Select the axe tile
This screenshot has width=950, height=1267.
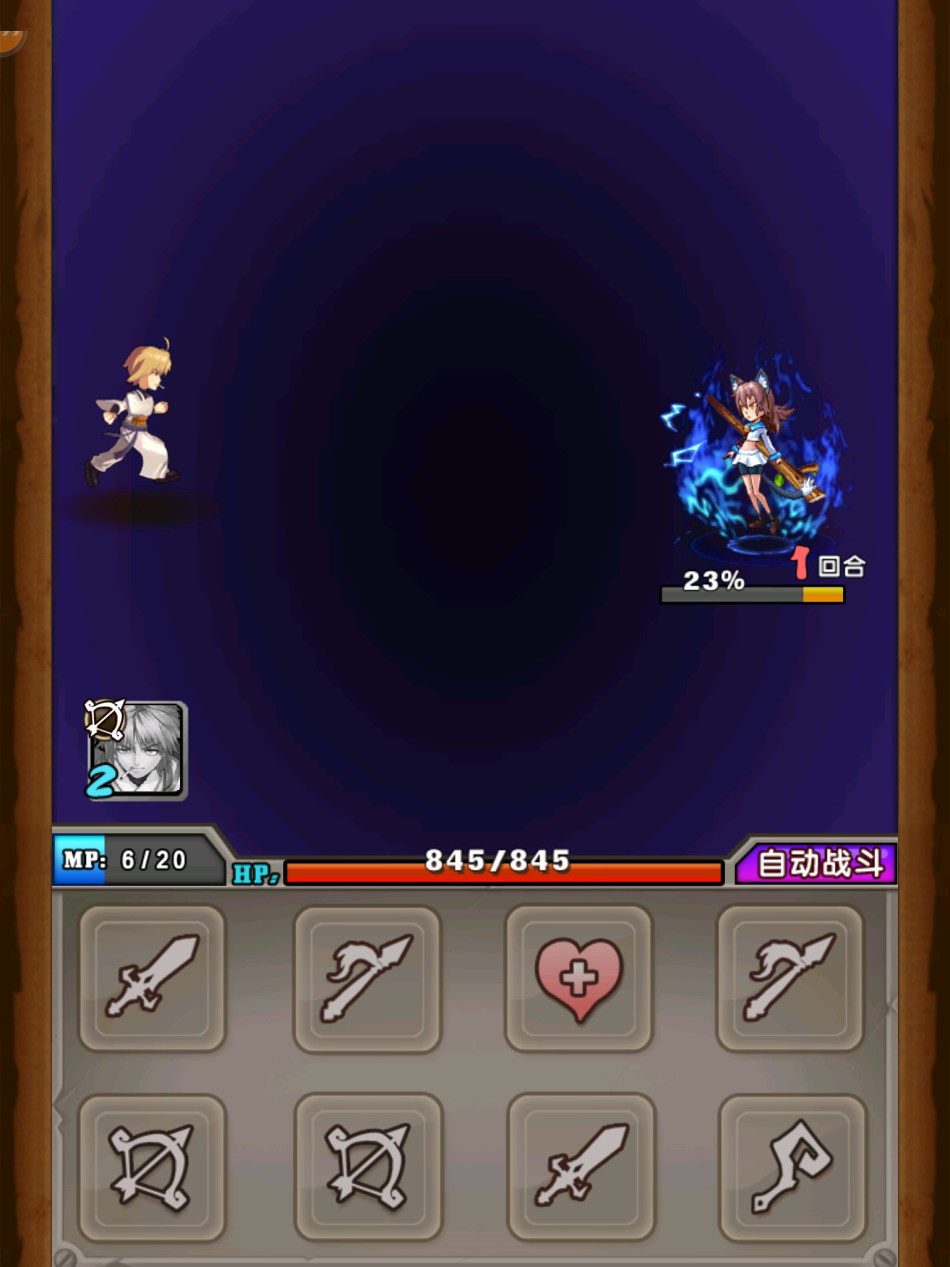[792, 1167]
